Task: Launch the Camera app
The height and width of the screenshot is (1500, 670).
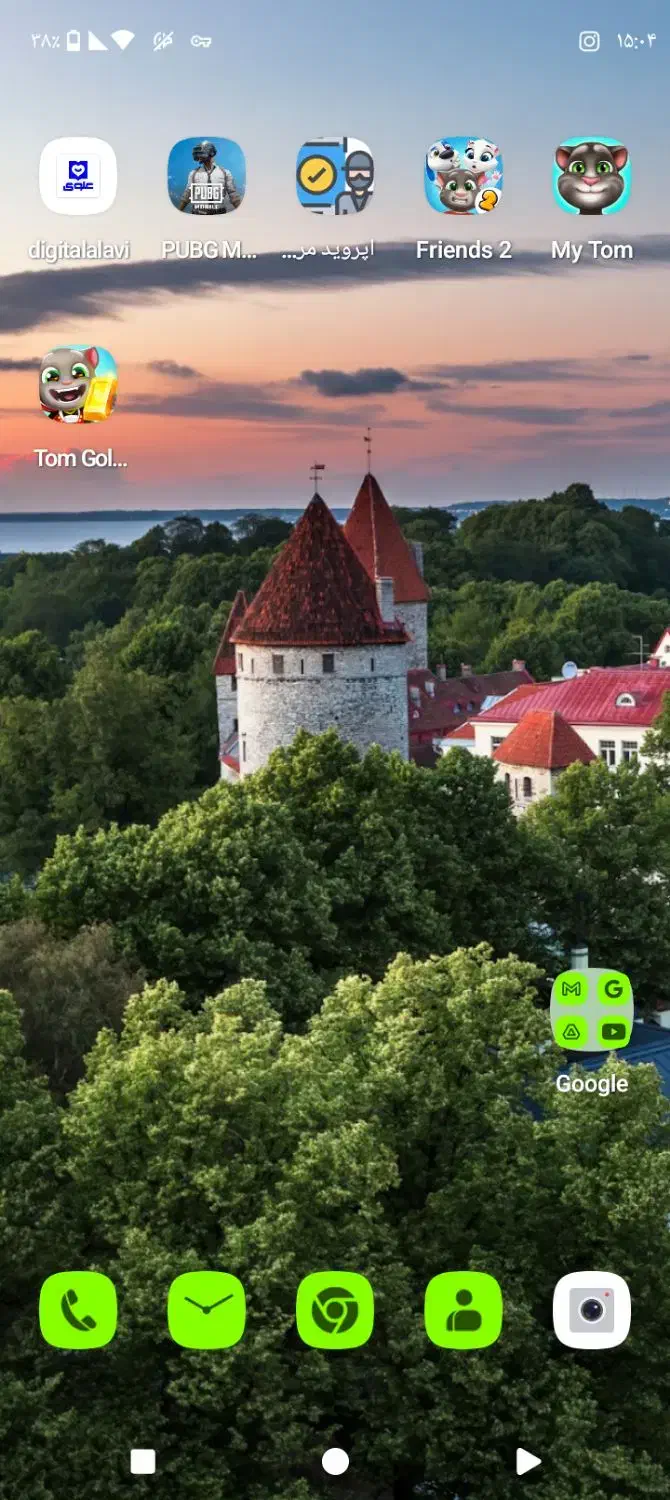Action: point(592,1310)
